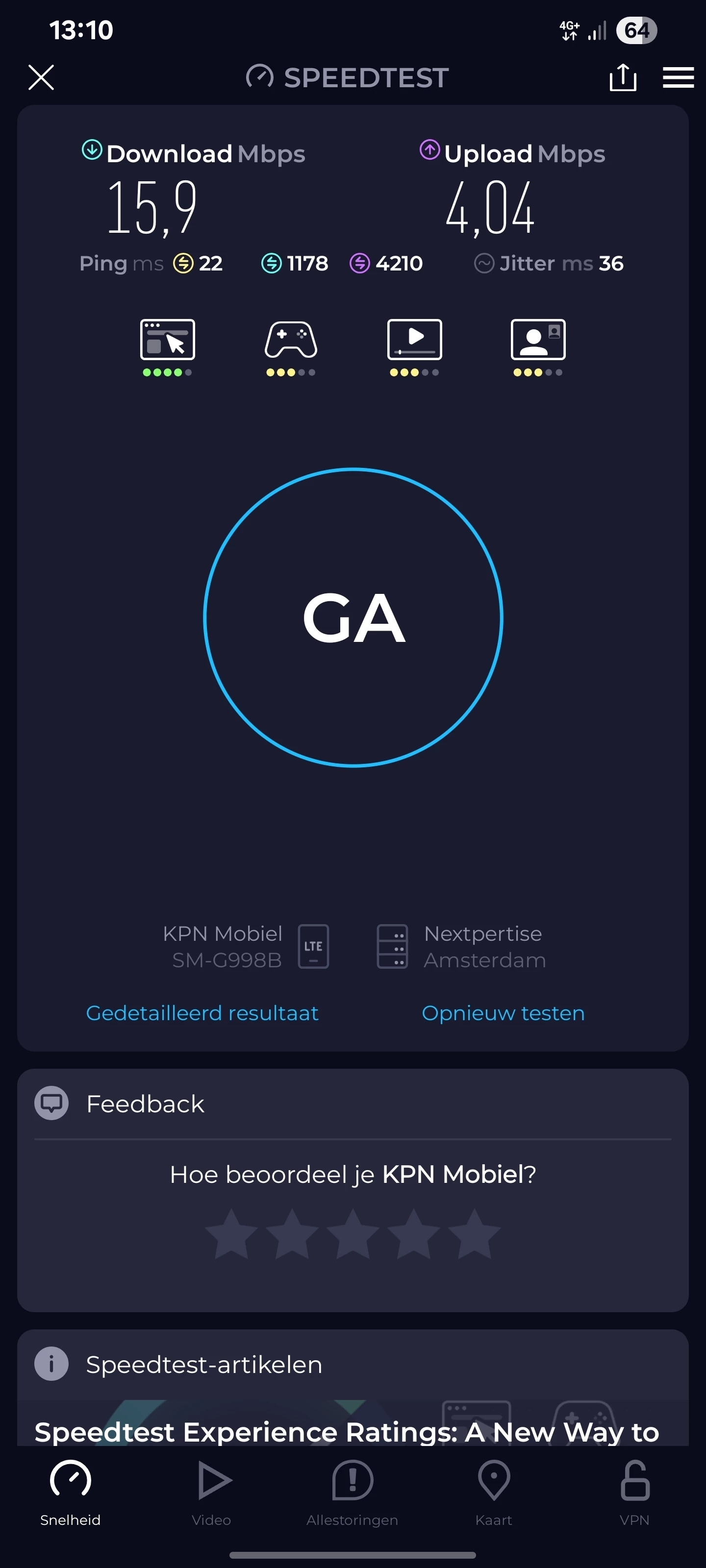This screenshot has width=706, height=1568.
Task: Open the video conferencing experience rating
Action: click(537, 346)
